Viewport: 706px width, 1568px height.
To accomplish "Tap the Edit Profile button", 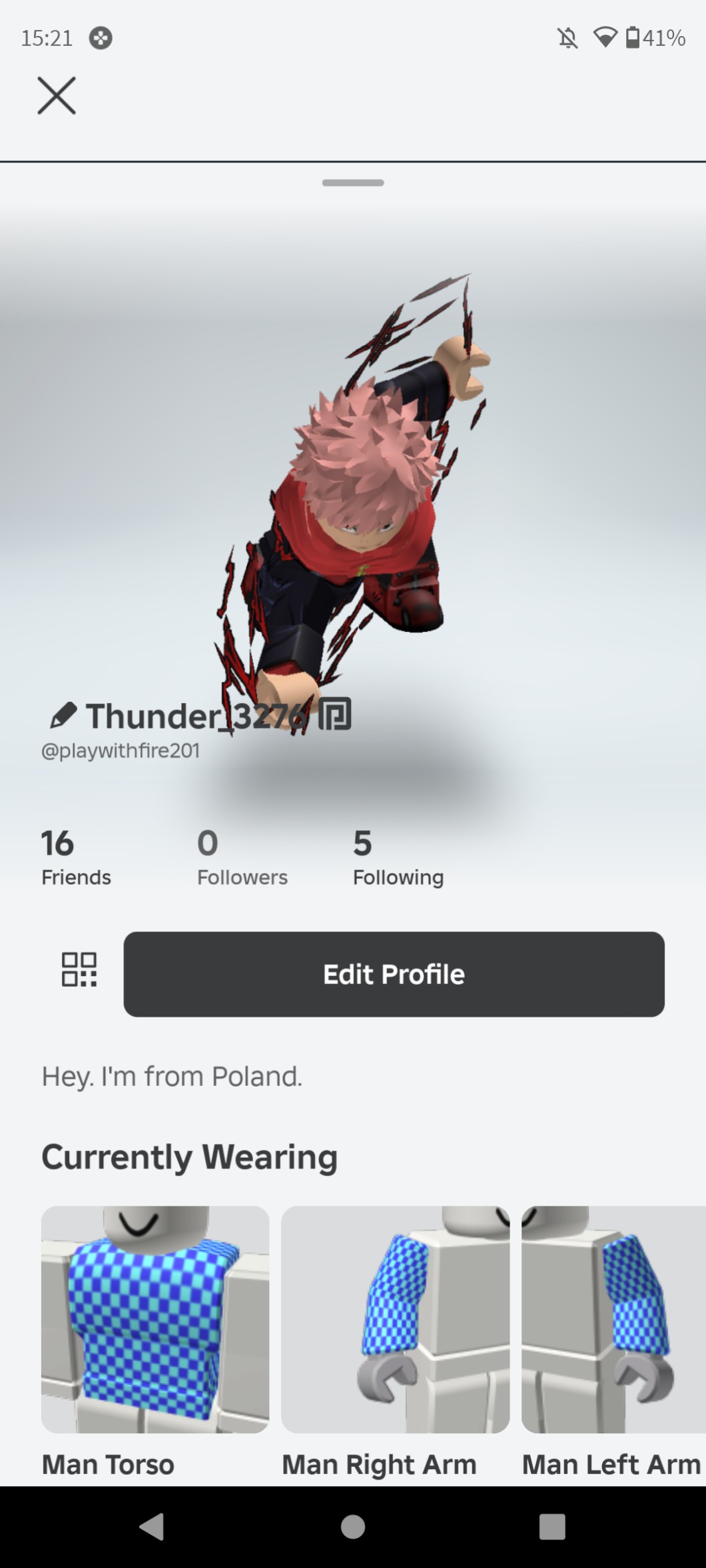I will pyautogui.click(x=394, y=974).
